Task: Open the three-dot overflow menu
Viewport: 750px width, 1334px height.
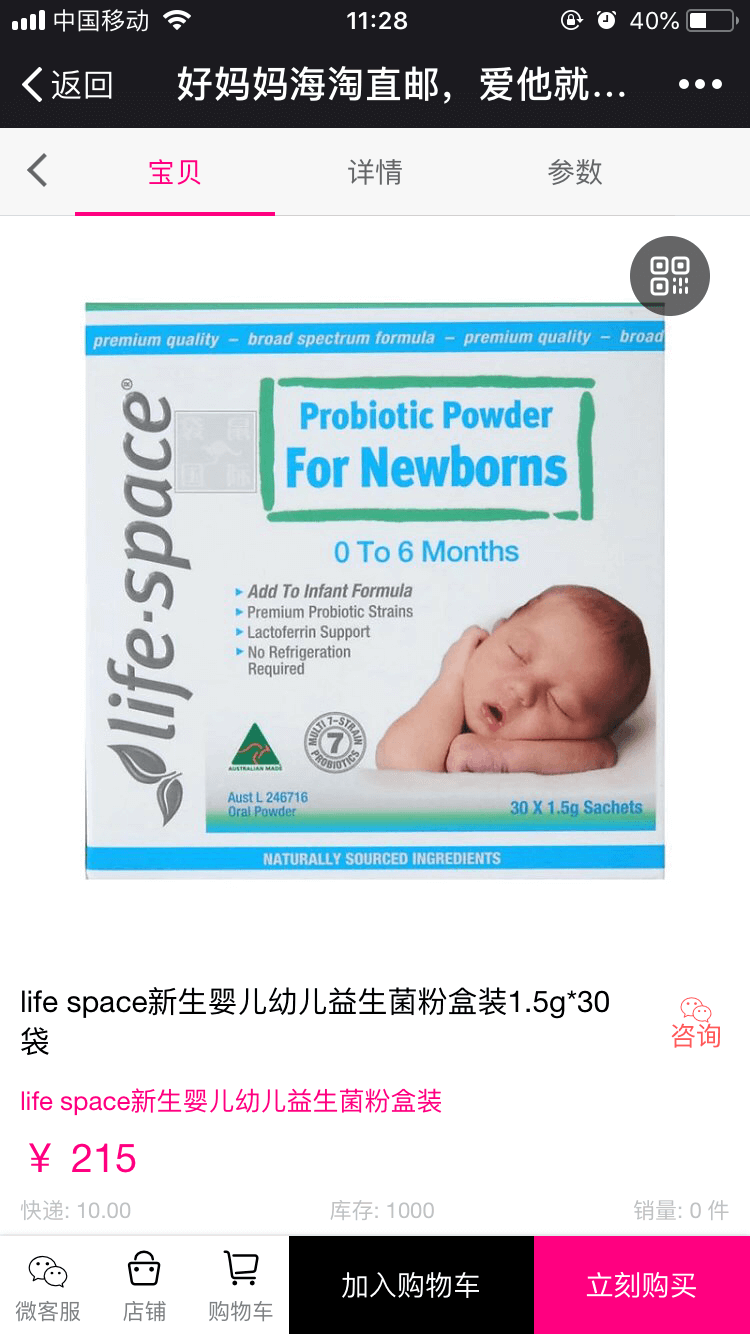Action: click(700, 85)
